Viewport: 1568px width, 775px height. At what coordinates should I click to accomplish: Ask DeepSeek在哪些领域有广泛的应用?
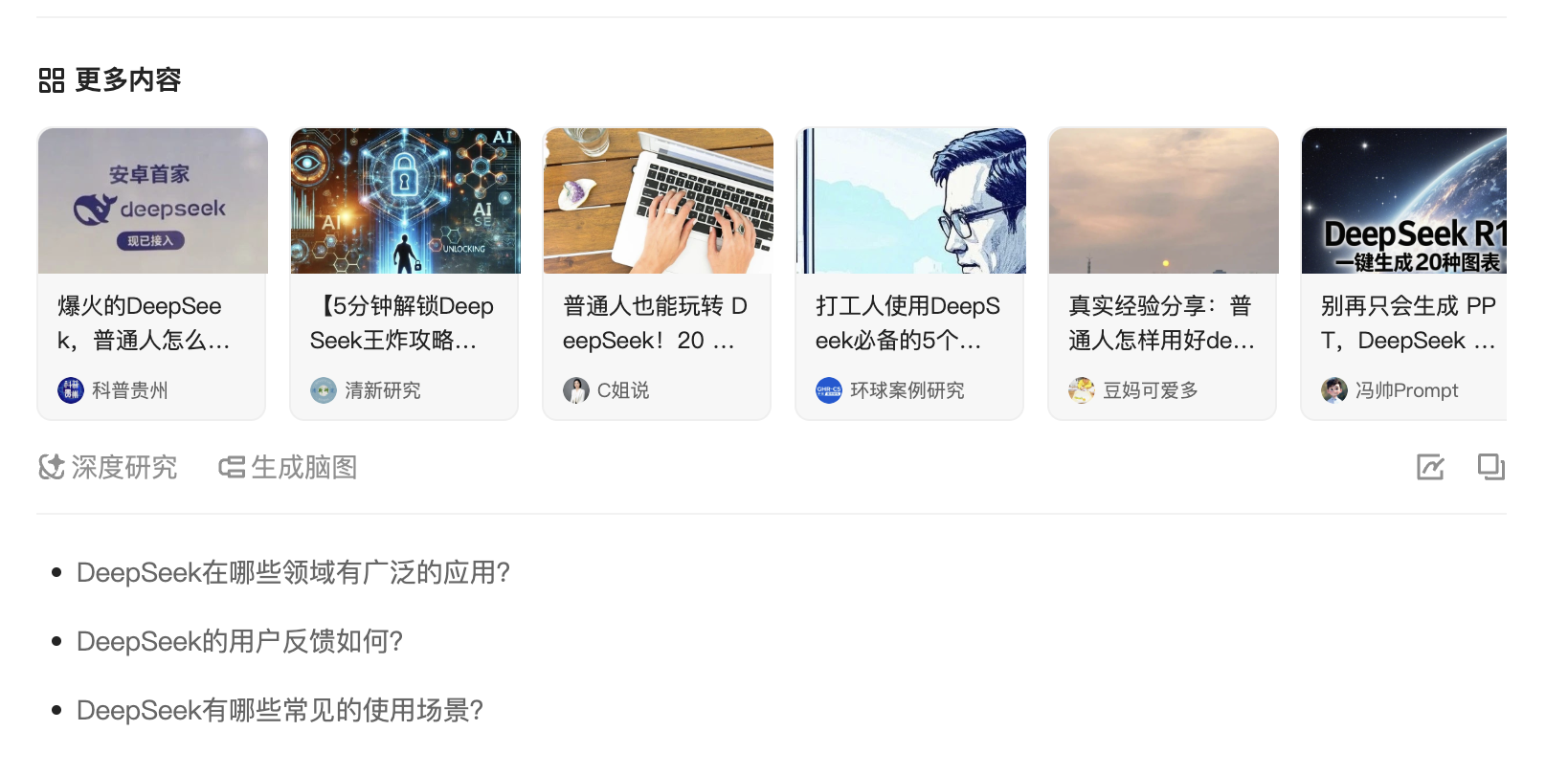293,573
